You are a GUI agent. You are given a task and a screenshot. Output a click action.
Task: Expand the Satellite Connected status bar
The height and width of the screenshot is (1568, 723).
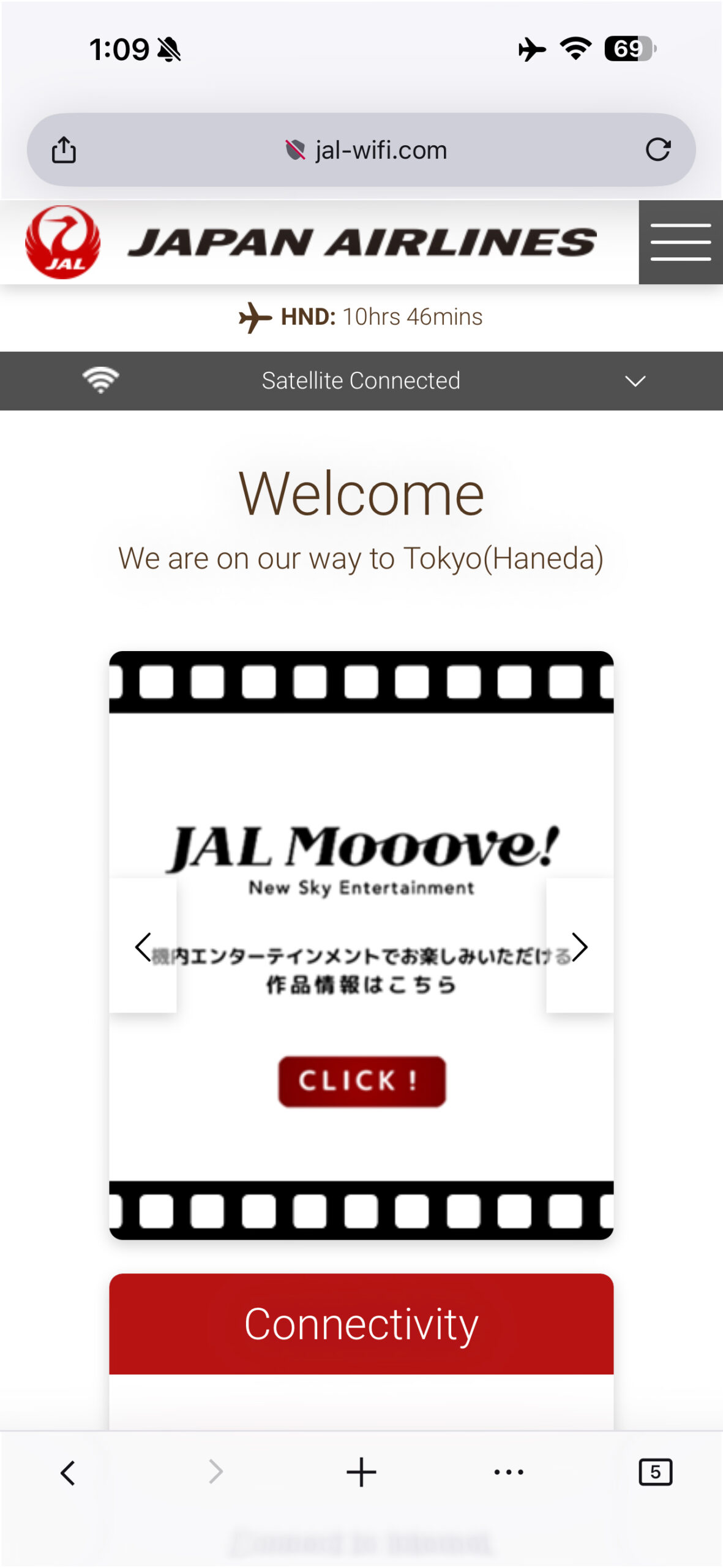point(635,381)
